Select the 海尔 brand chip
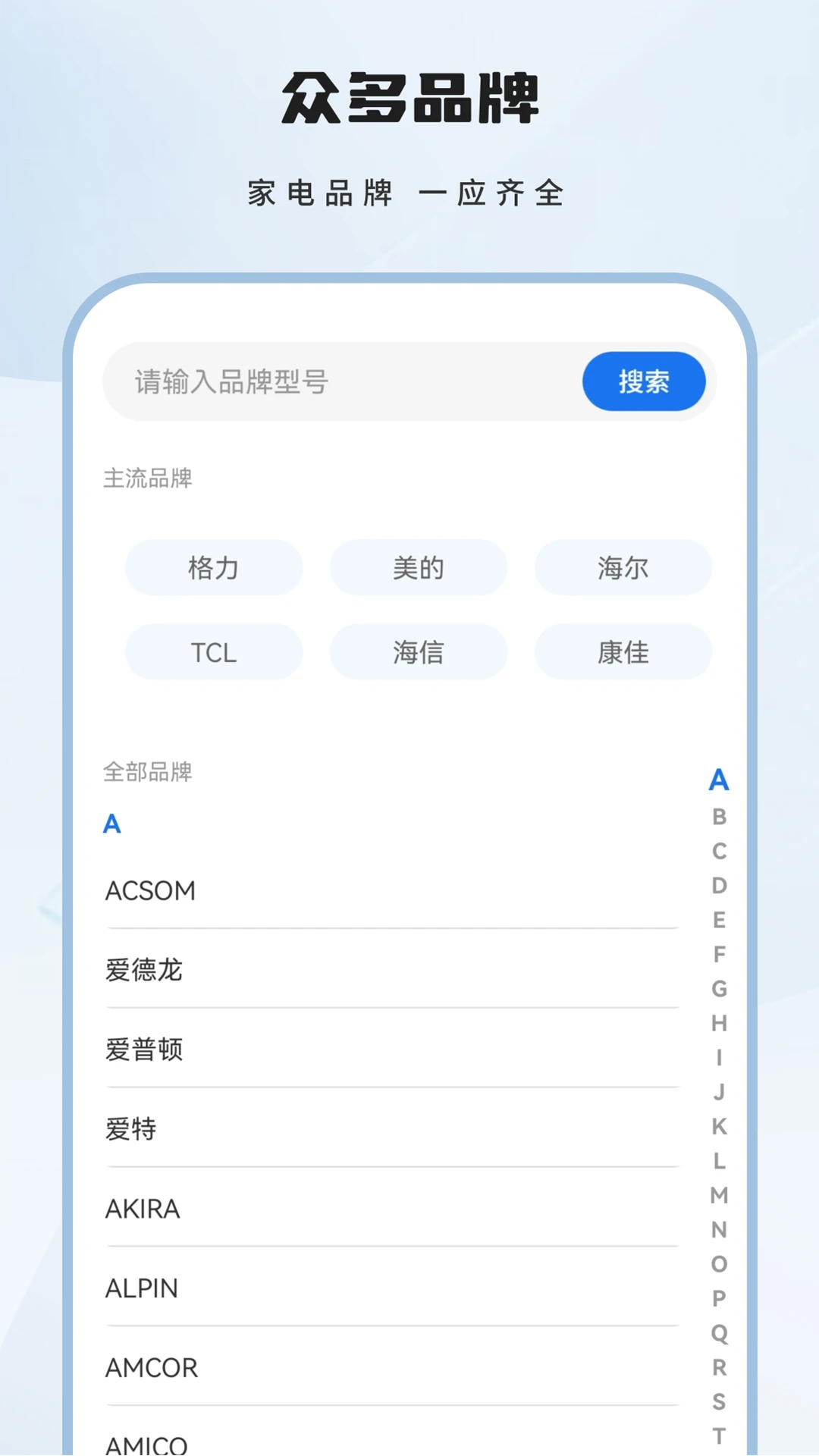The height and width of the screenshot is (1456, 819). click(x=623, y=567)
